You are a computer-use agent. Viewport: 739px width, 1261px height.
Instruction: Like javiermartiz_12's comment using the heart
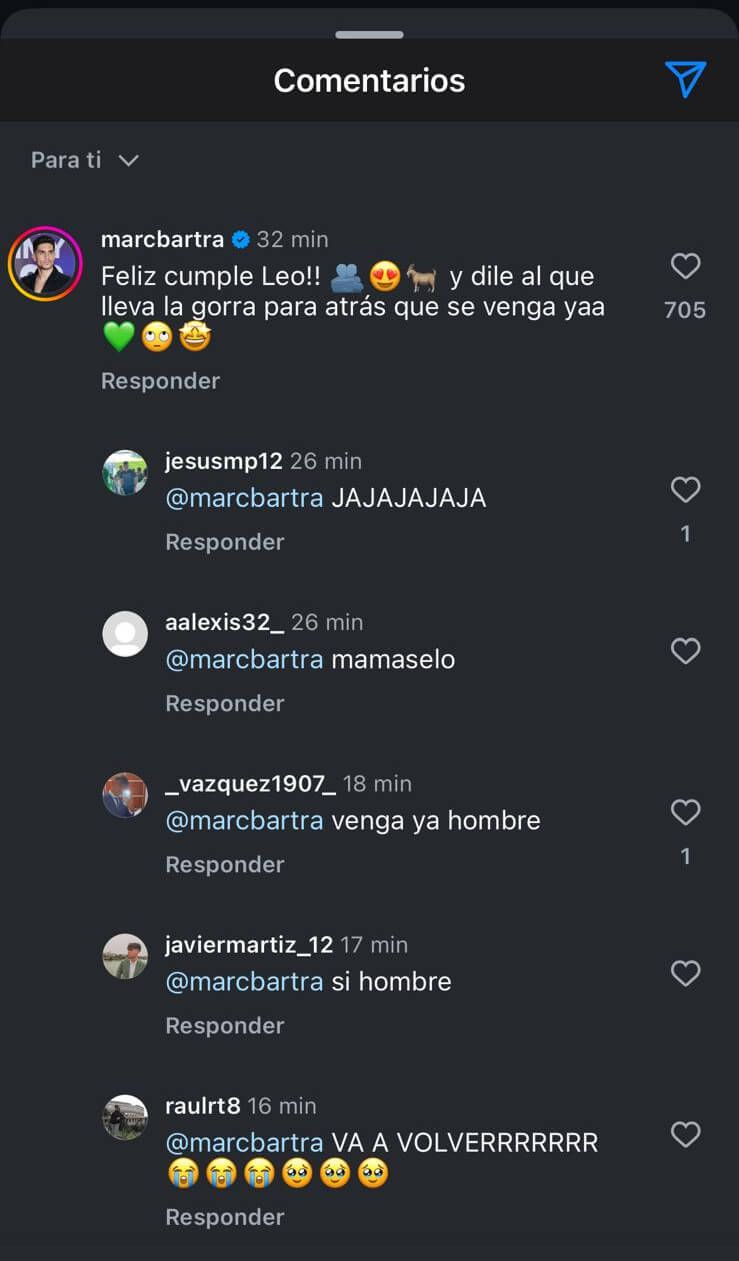(x=685, y=973)
